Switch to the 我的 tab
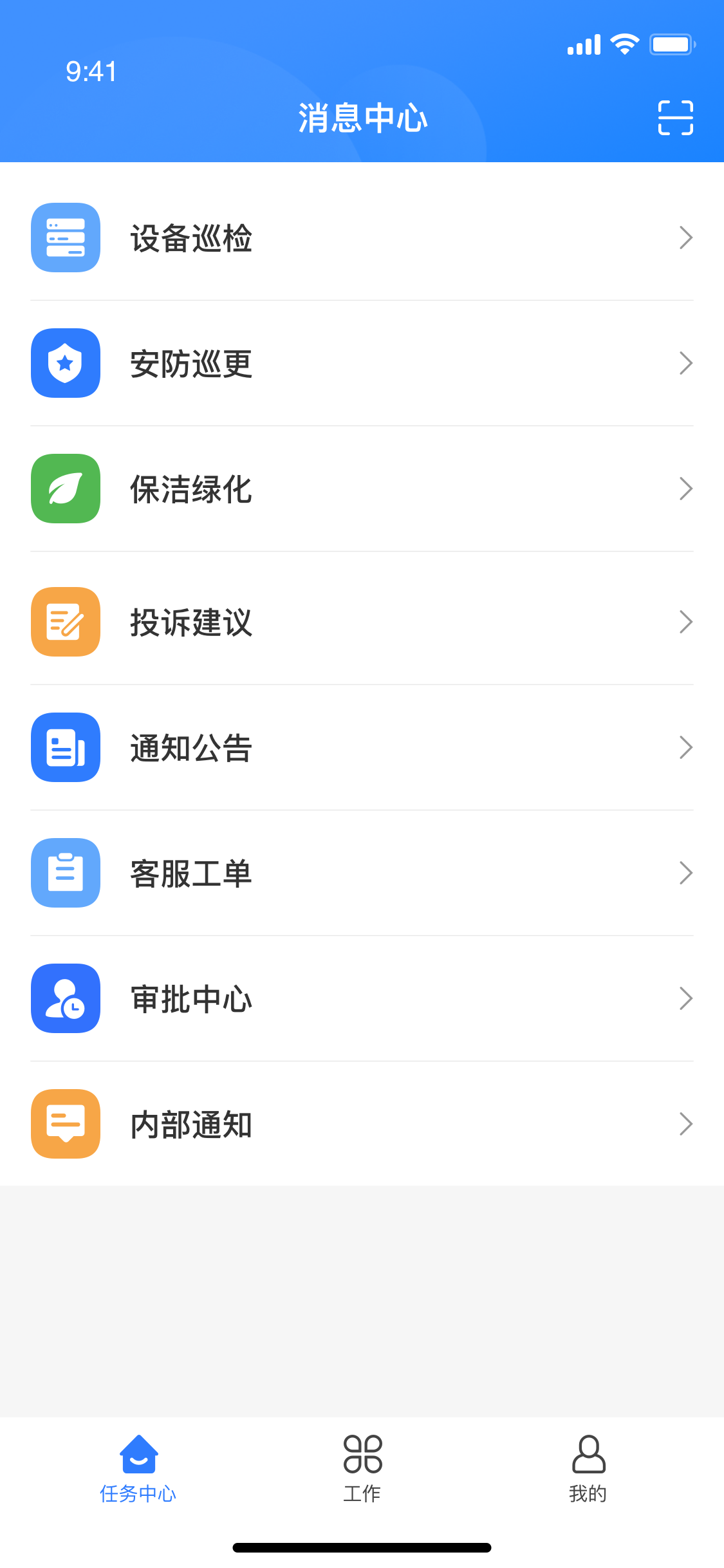The width and height of the screenshot is (724, 1568). [x=588, y=1474]
